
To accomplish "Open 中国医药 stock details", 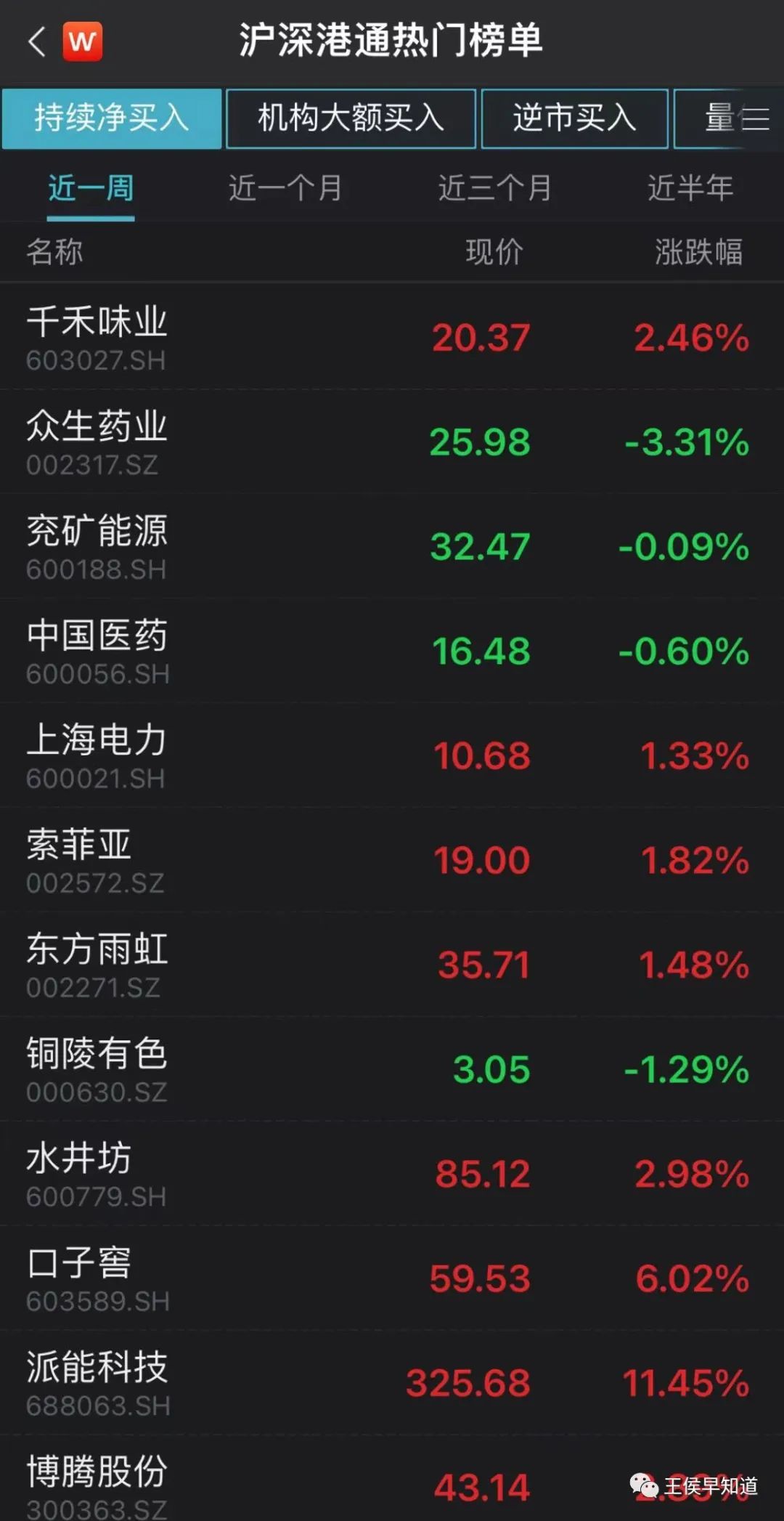I will (97, 651).
